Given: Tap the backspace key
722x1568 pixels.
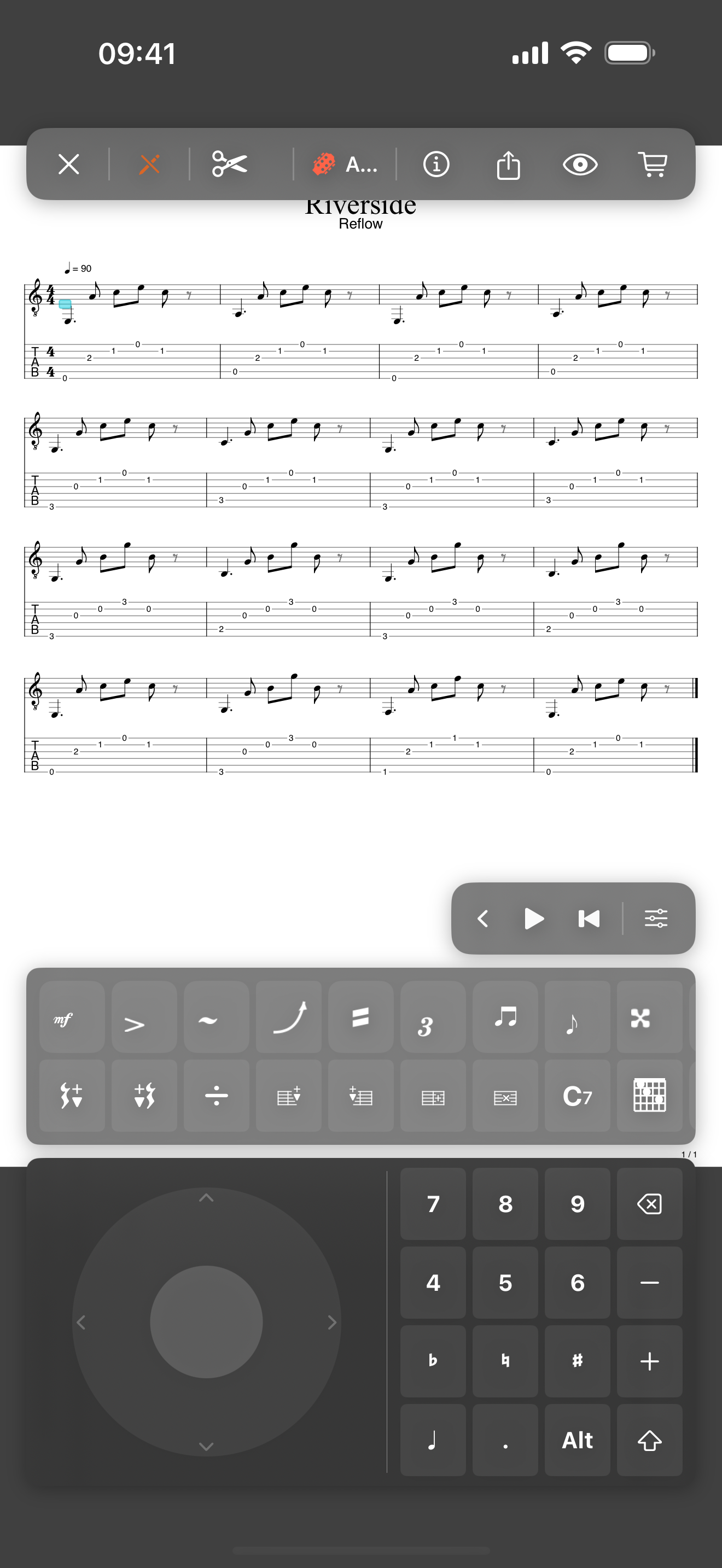Looking at the screenshot, I should pos(649,1203).
